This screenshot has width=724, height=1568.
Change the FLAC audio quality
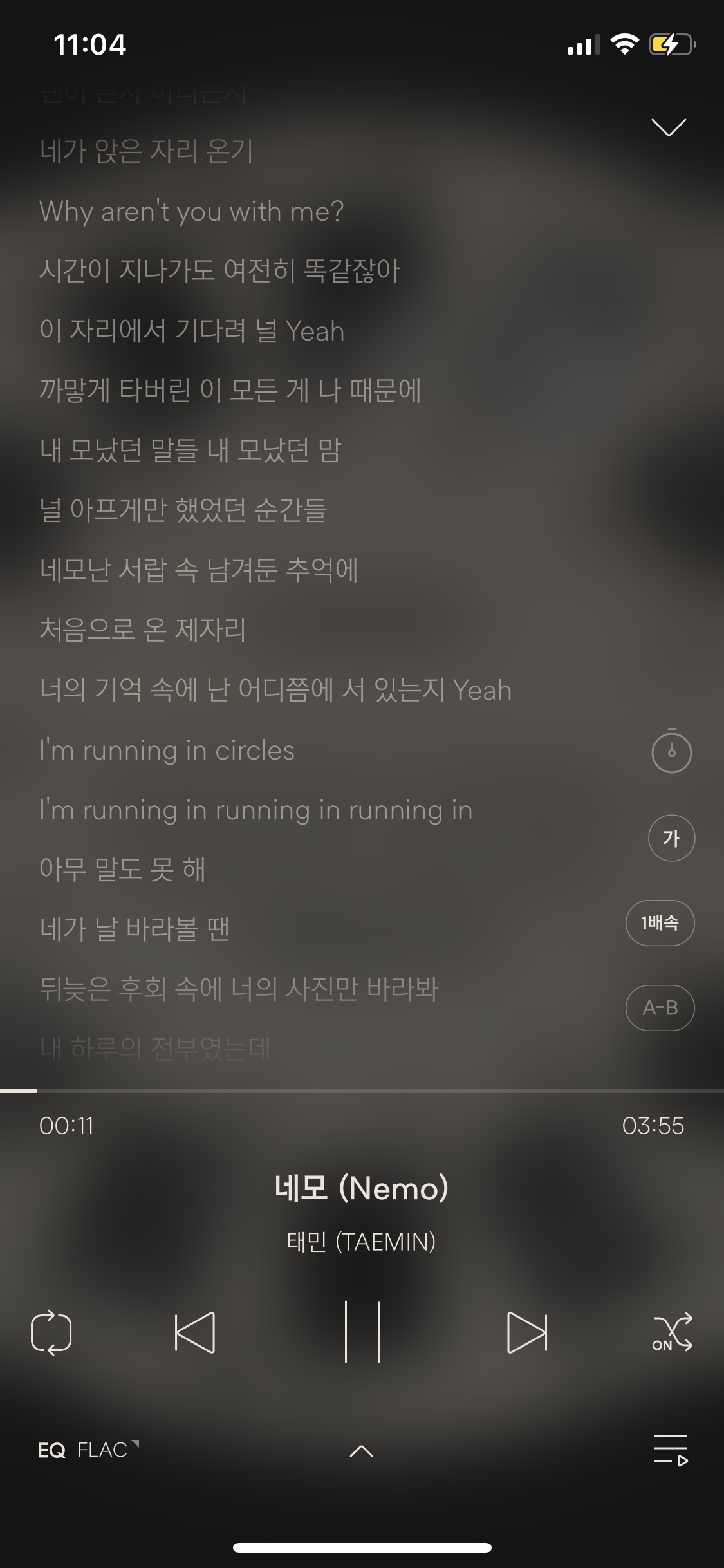pos(107,1450)
